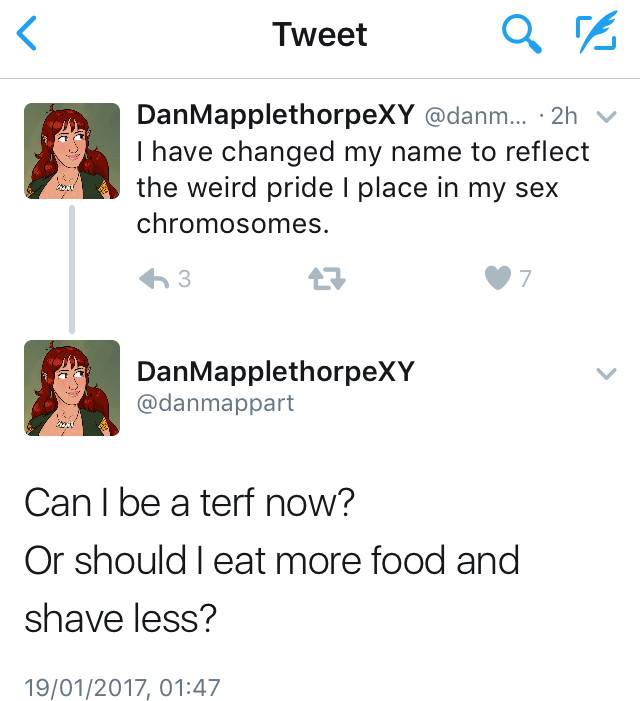Retweet the sex chromosomes tweet

(329, 280)
